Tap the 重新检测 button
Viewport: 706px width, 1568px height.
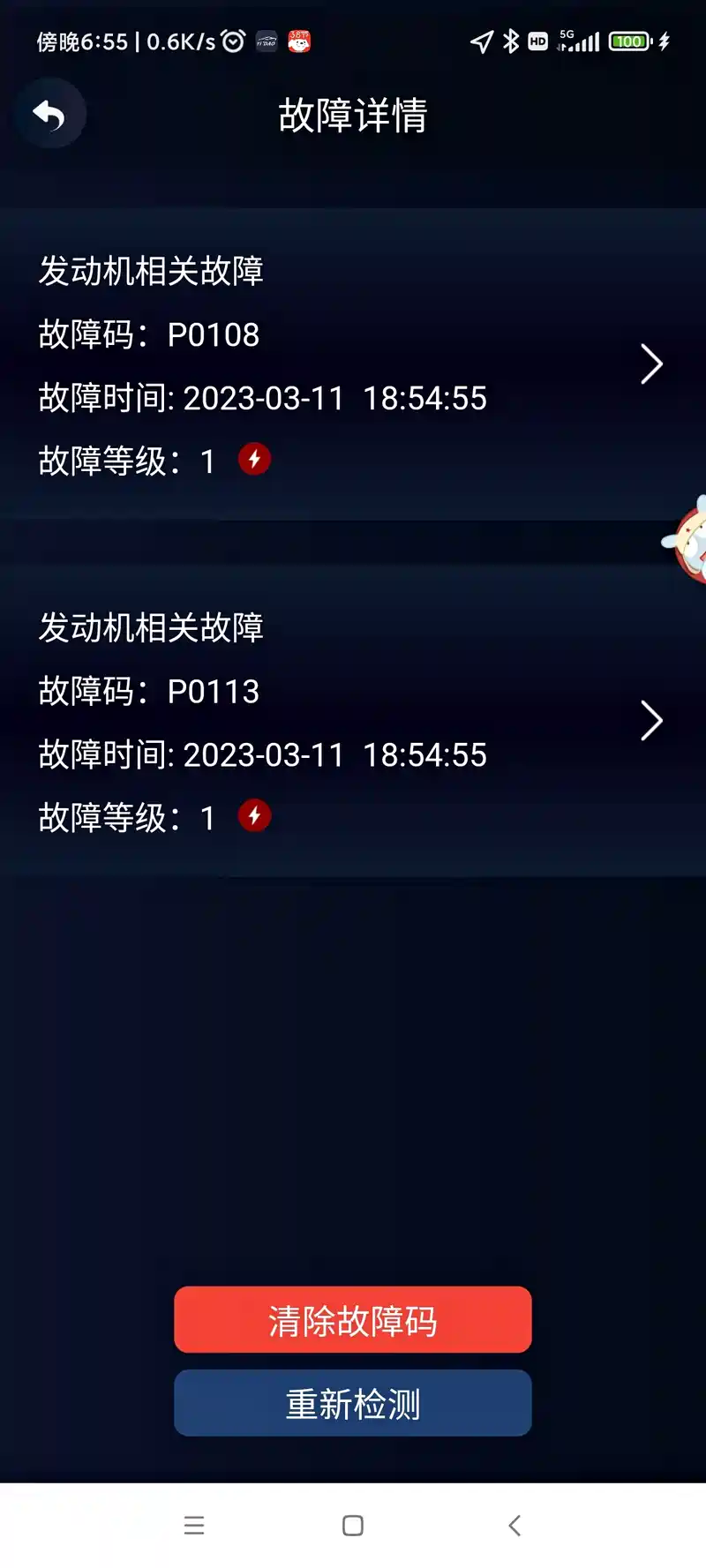click(353, 1403)
